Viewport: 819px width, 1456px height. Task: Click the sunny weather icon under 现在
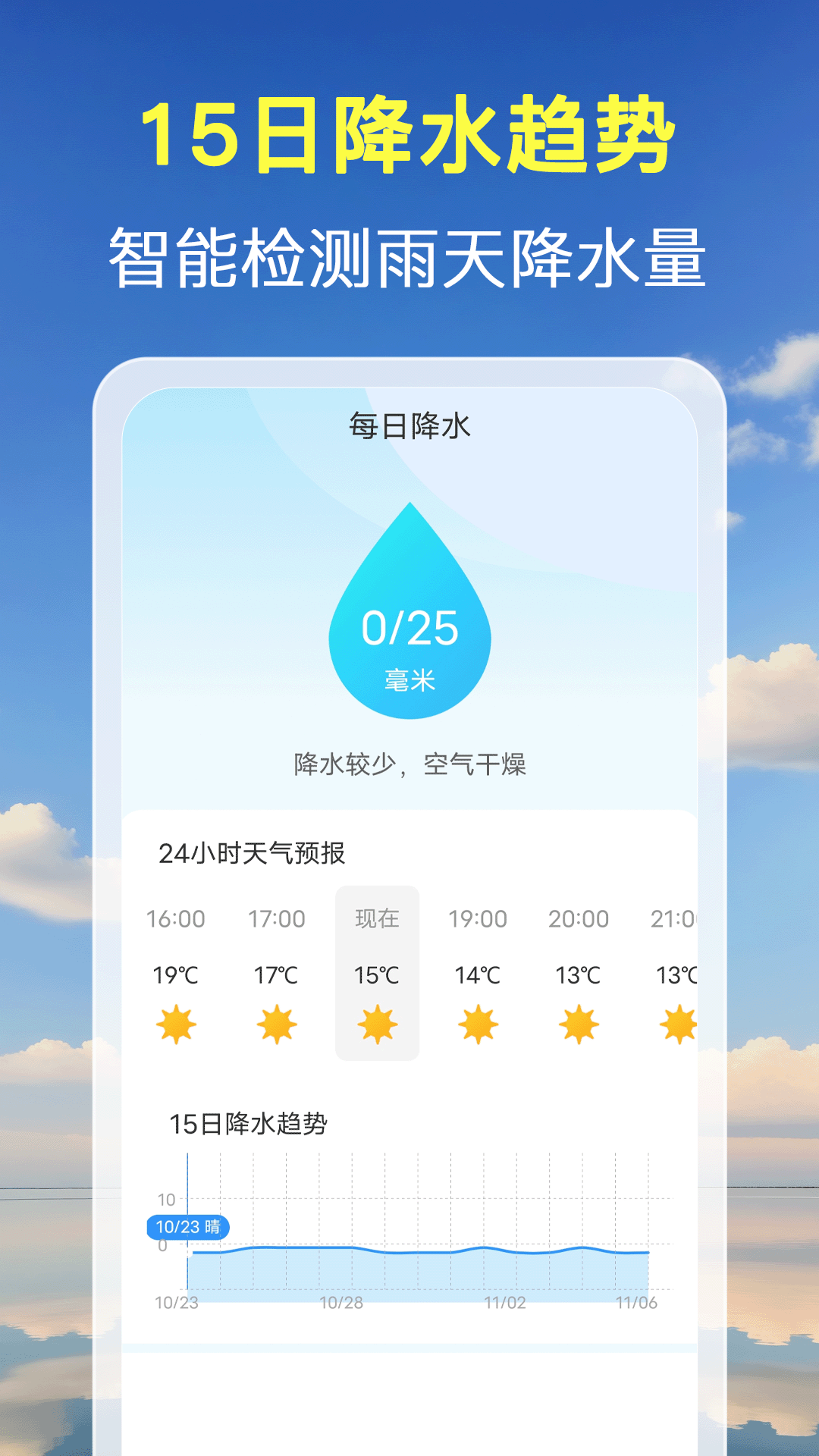click(x=378, y=1025)
